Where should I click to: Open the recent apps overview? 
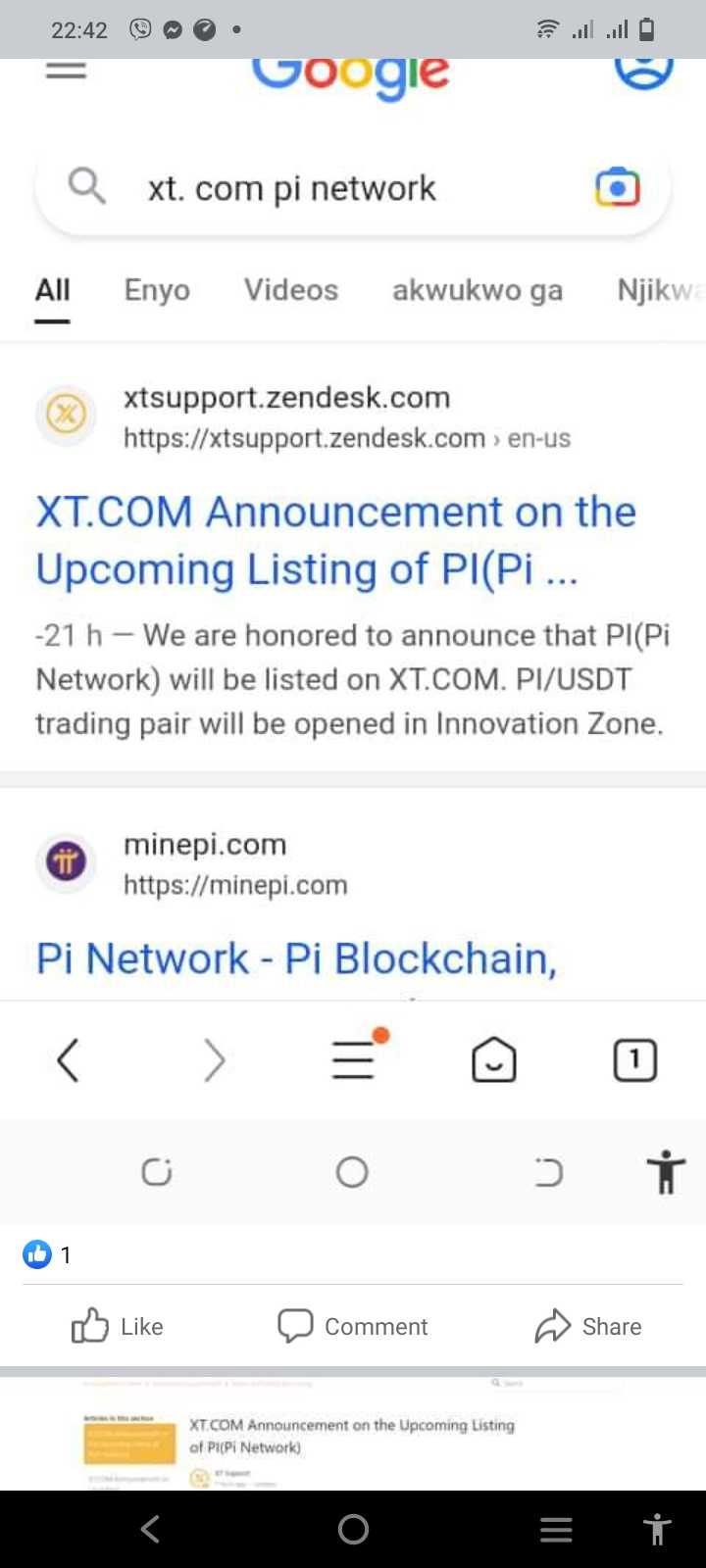[556, 1529]
